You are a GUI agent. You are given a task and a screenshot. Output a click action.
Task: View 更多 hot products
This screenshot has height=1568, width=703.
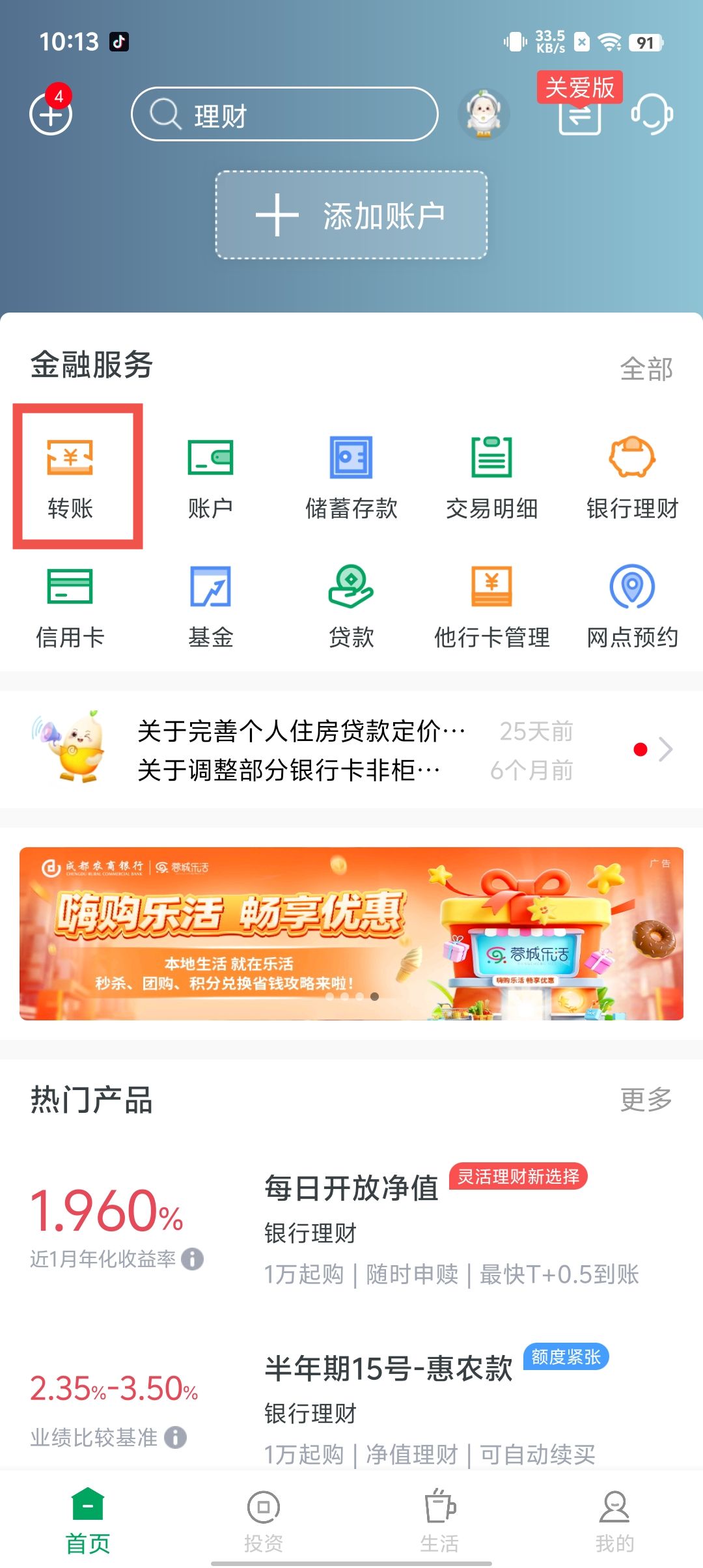point(646,1100)
